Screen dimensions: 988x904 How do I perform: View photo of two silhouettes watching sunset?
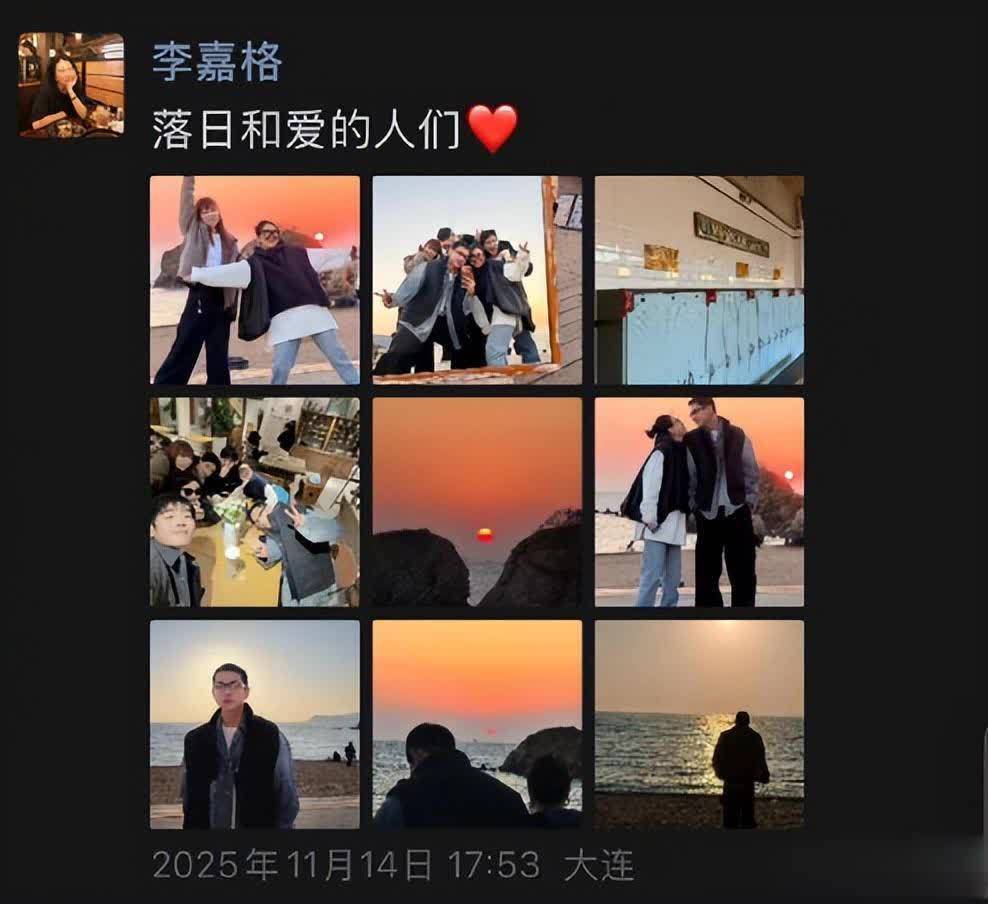(477, 724)
